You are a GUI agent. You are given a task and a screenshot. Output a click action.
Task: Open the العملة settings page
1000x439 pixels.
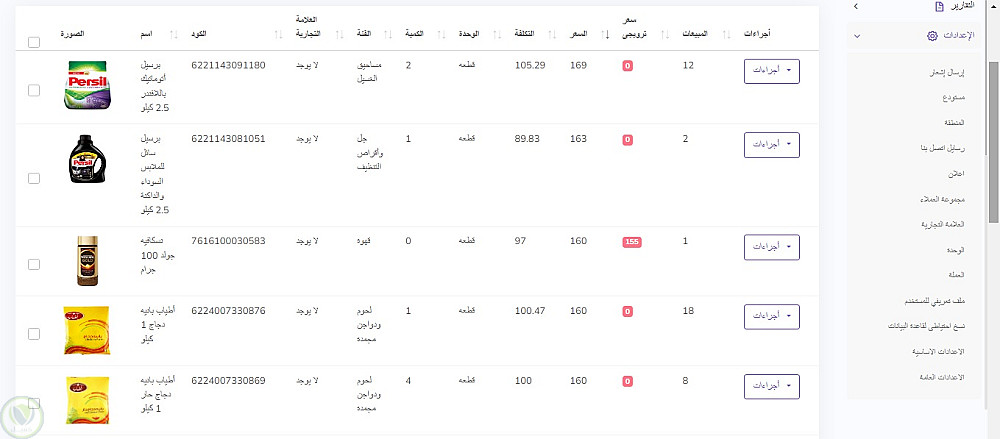pyautogui.click(x=954, y=274)
